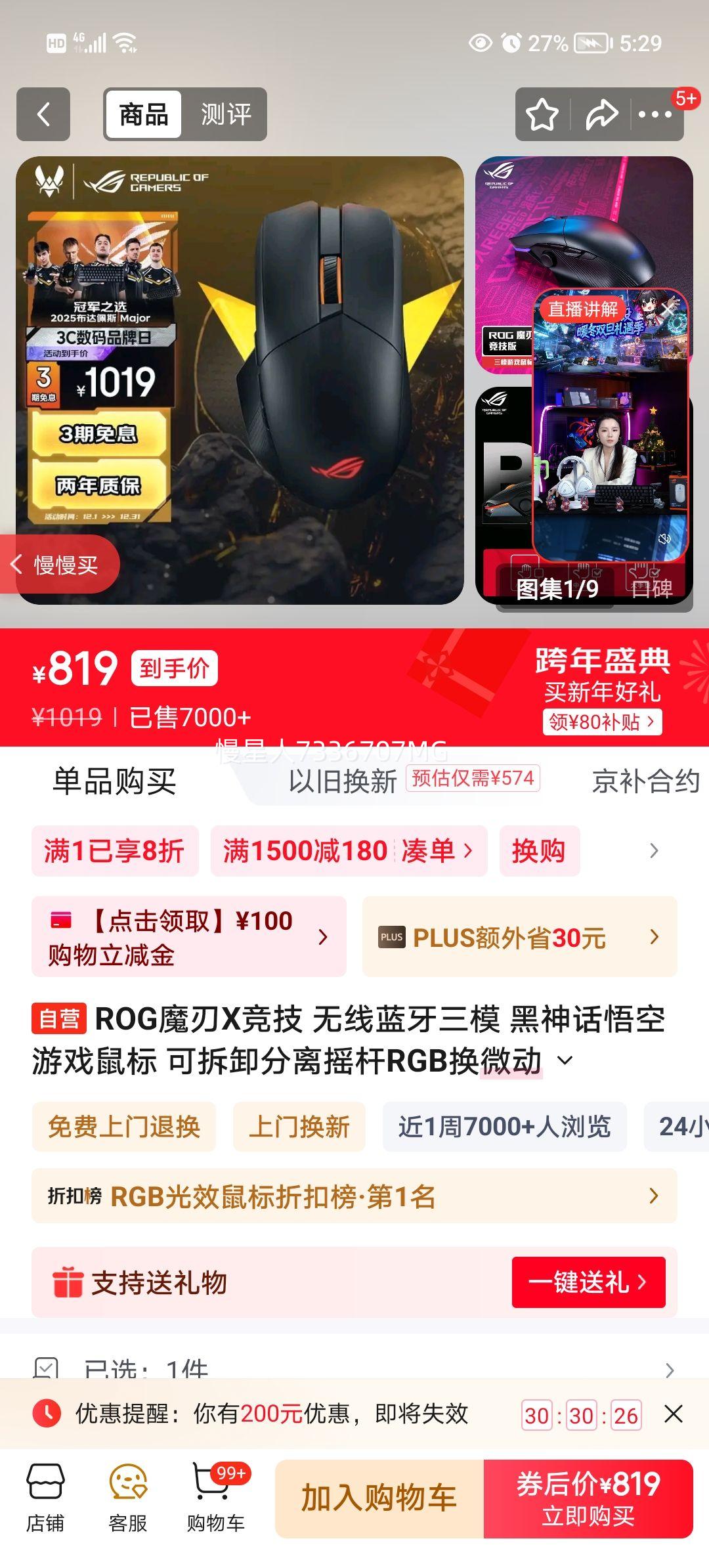Select the 以旧换新 tab

pos(344,781)
